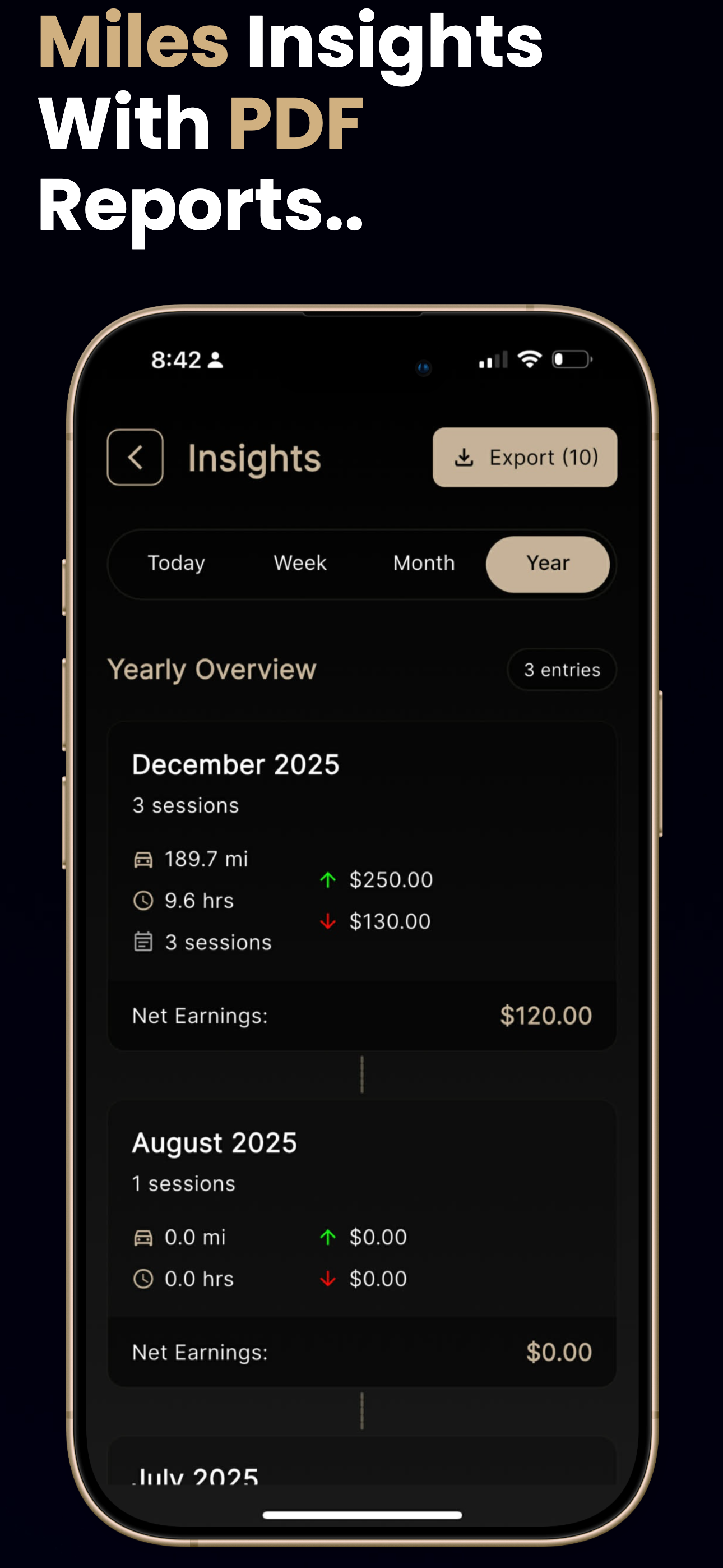This screenshot has width=723, height=1568.
Task: Toggle the Year filter selection
Action: (548, 563)
